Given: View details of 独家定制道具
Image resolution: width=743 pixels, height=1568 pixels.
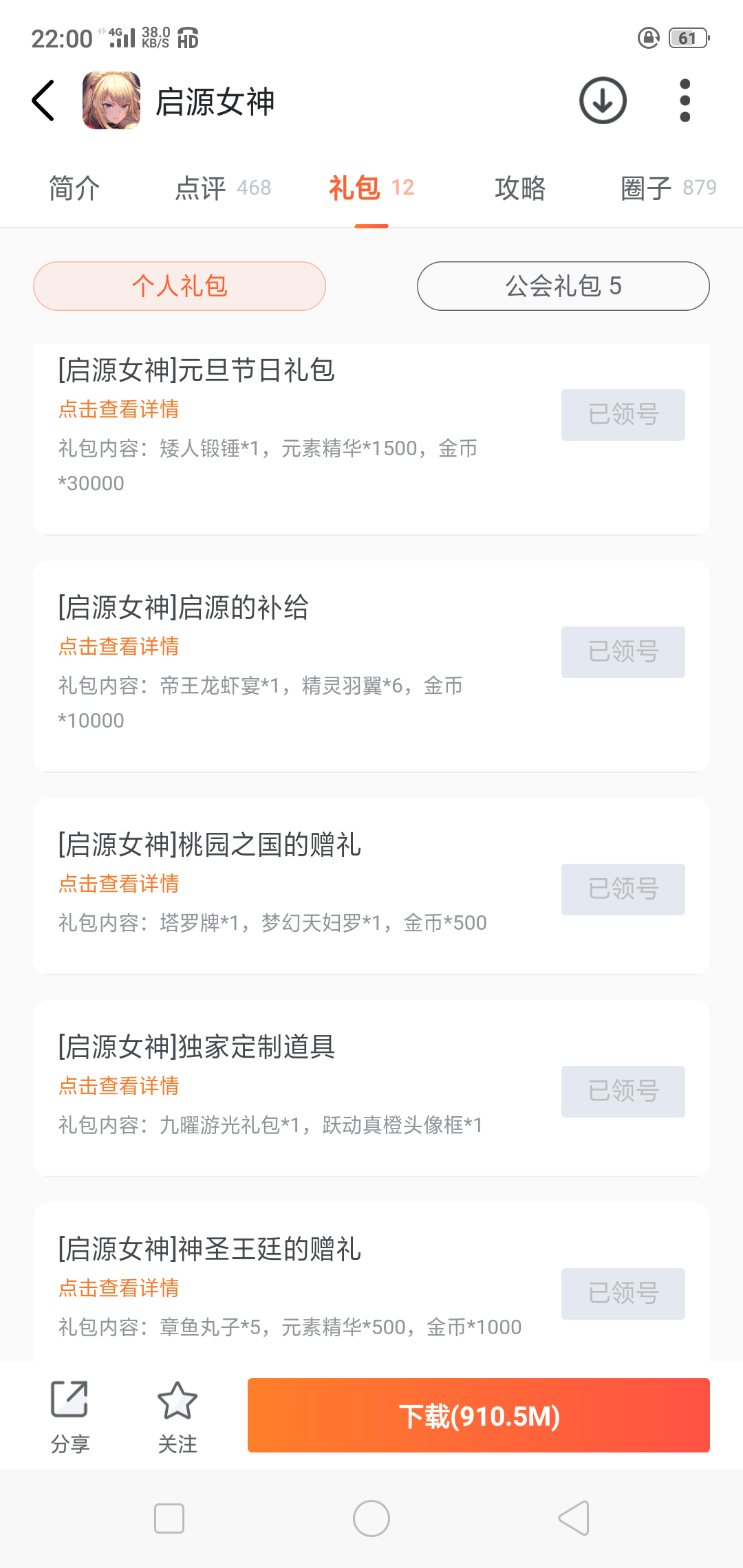Looking at the screenshot, I should coord(119,1086).
